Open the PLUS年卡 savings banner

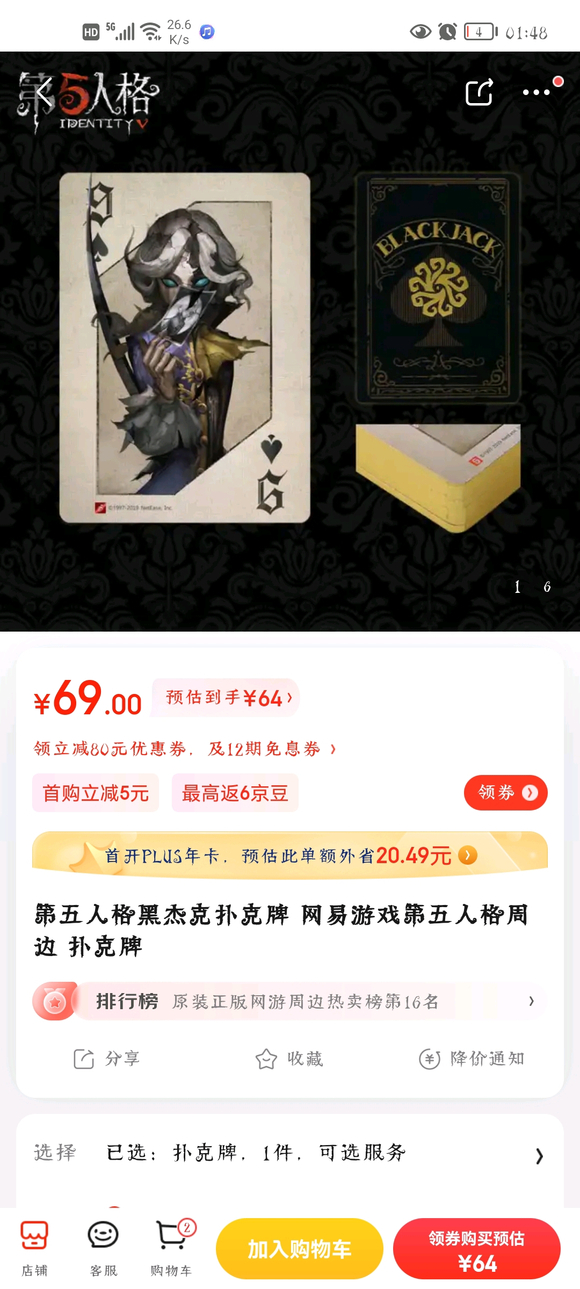tap(290, 855)
